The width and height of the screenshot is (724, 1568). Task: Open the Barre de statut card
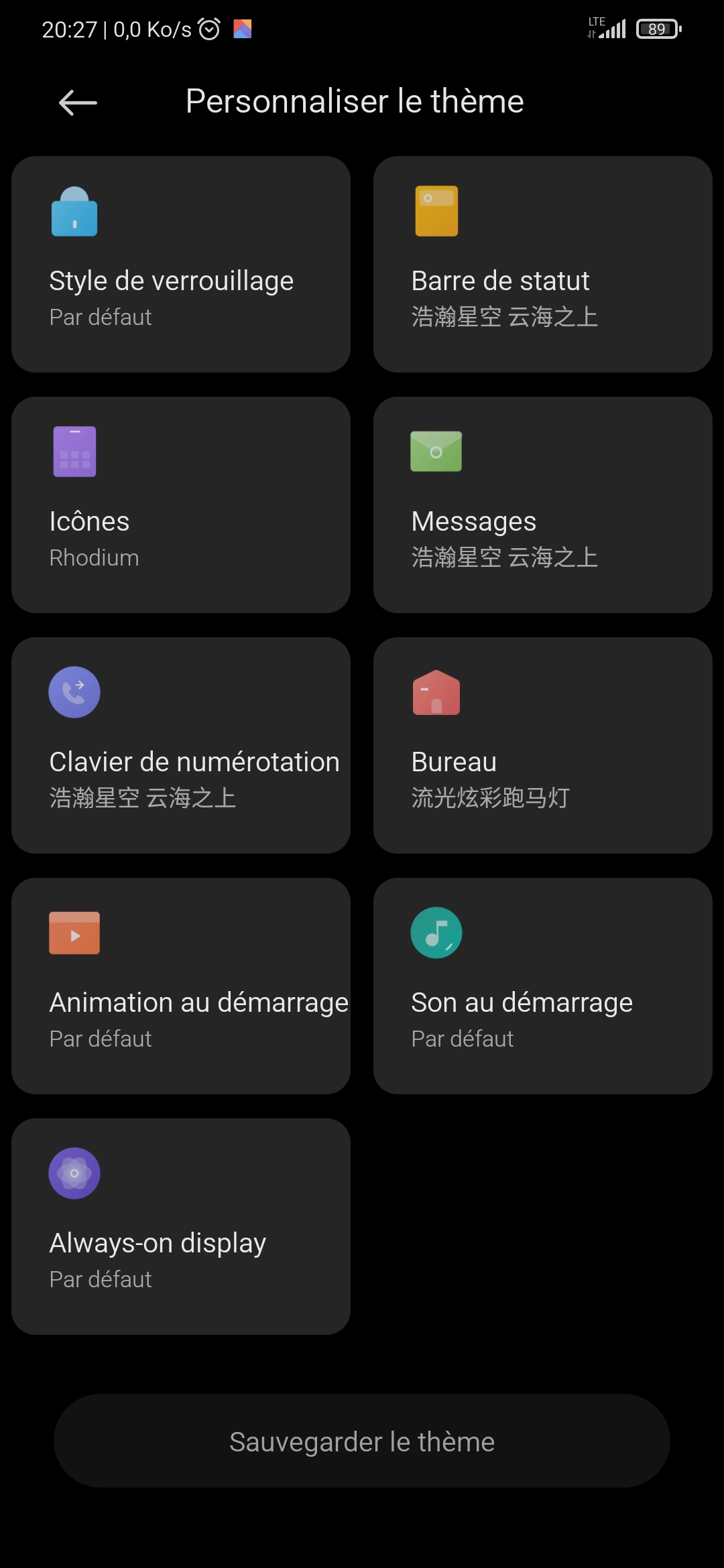click(543, 264)
